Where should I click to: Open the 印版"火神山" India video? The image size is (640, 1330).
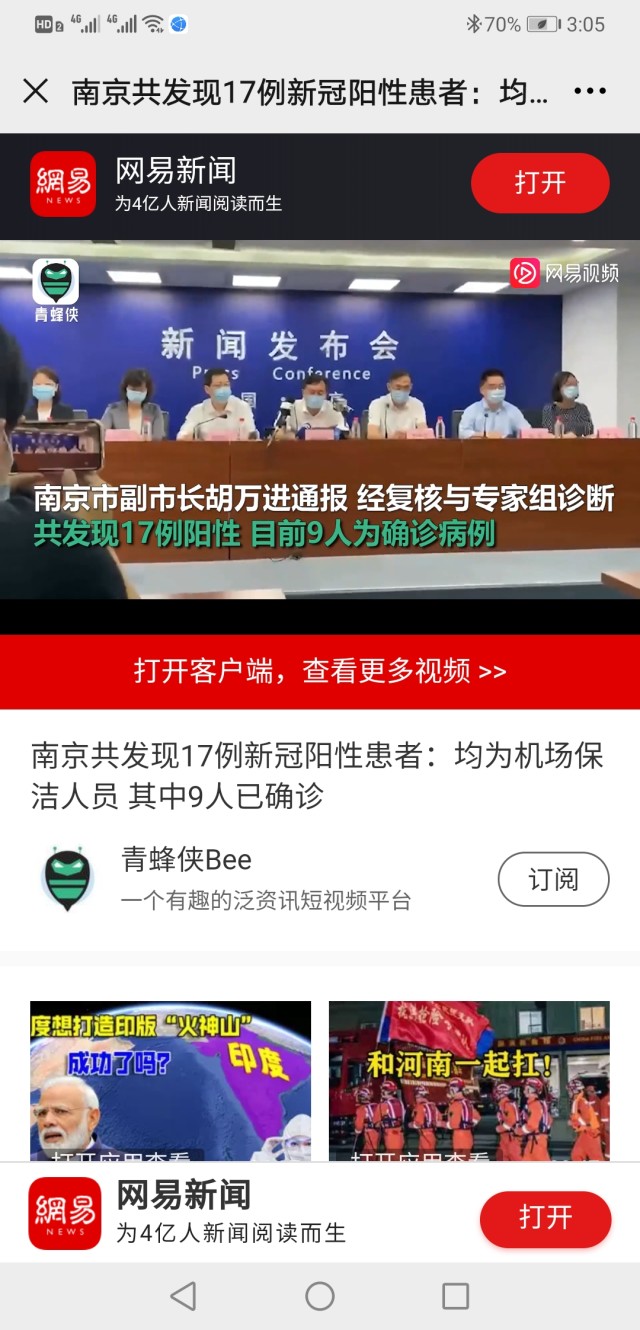170,1080
